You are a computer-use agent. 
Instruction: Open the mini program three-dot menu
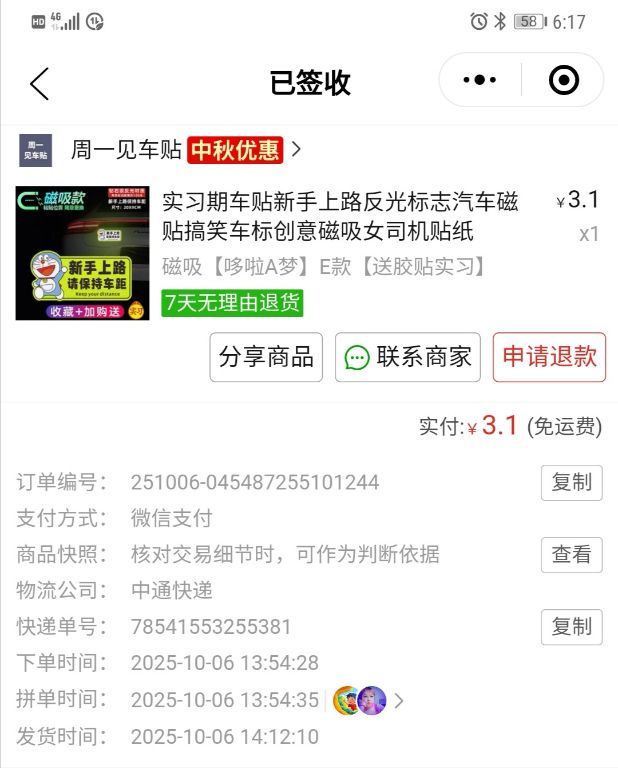[480, 81]
